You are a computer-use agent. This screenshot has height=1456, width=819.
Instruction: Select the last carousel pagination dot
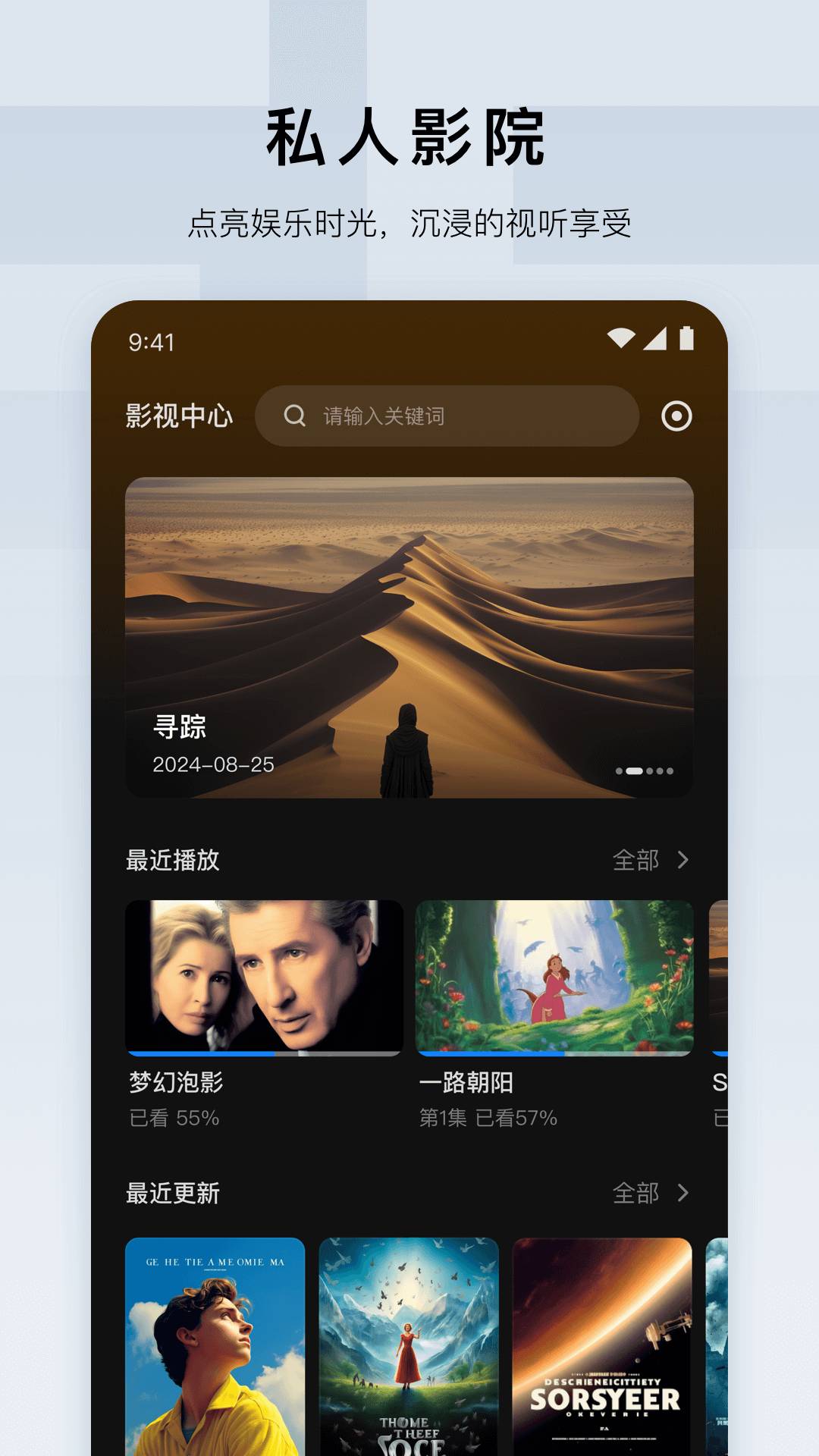670,770
